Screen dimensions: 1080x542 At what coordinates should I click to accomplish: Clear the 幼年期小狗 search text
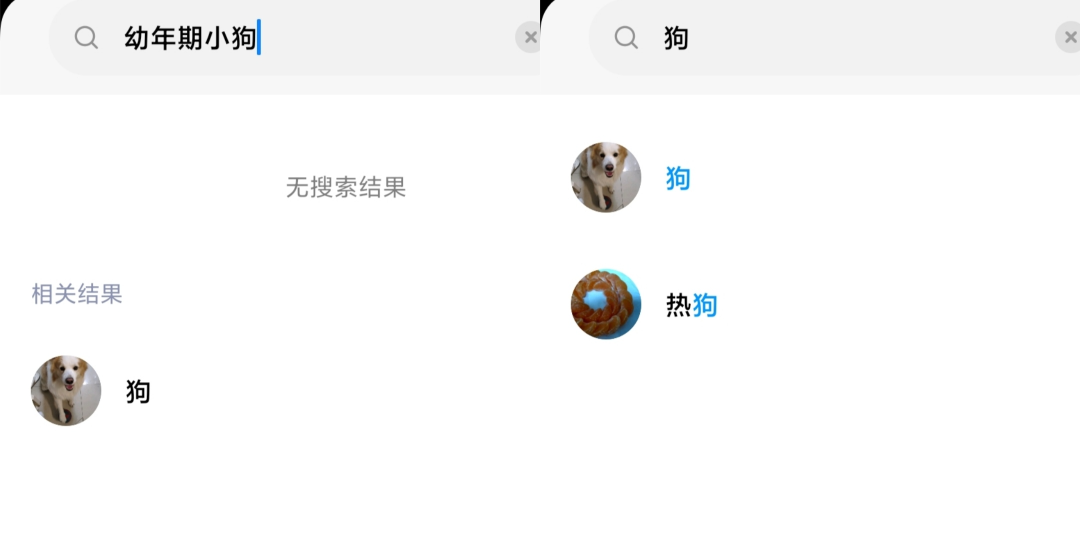point(529,38)
